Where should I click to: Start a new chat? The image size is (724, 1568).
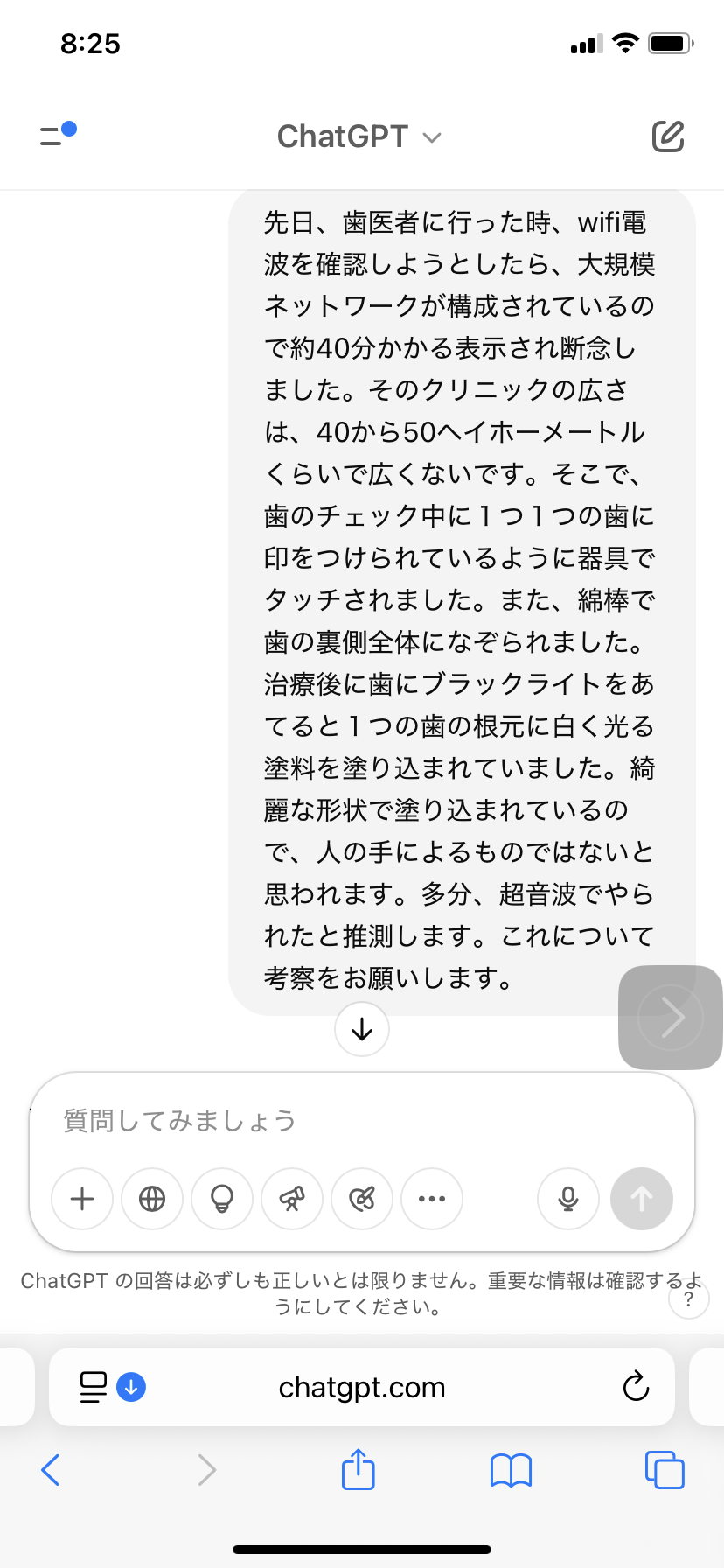tap(668, 136)
